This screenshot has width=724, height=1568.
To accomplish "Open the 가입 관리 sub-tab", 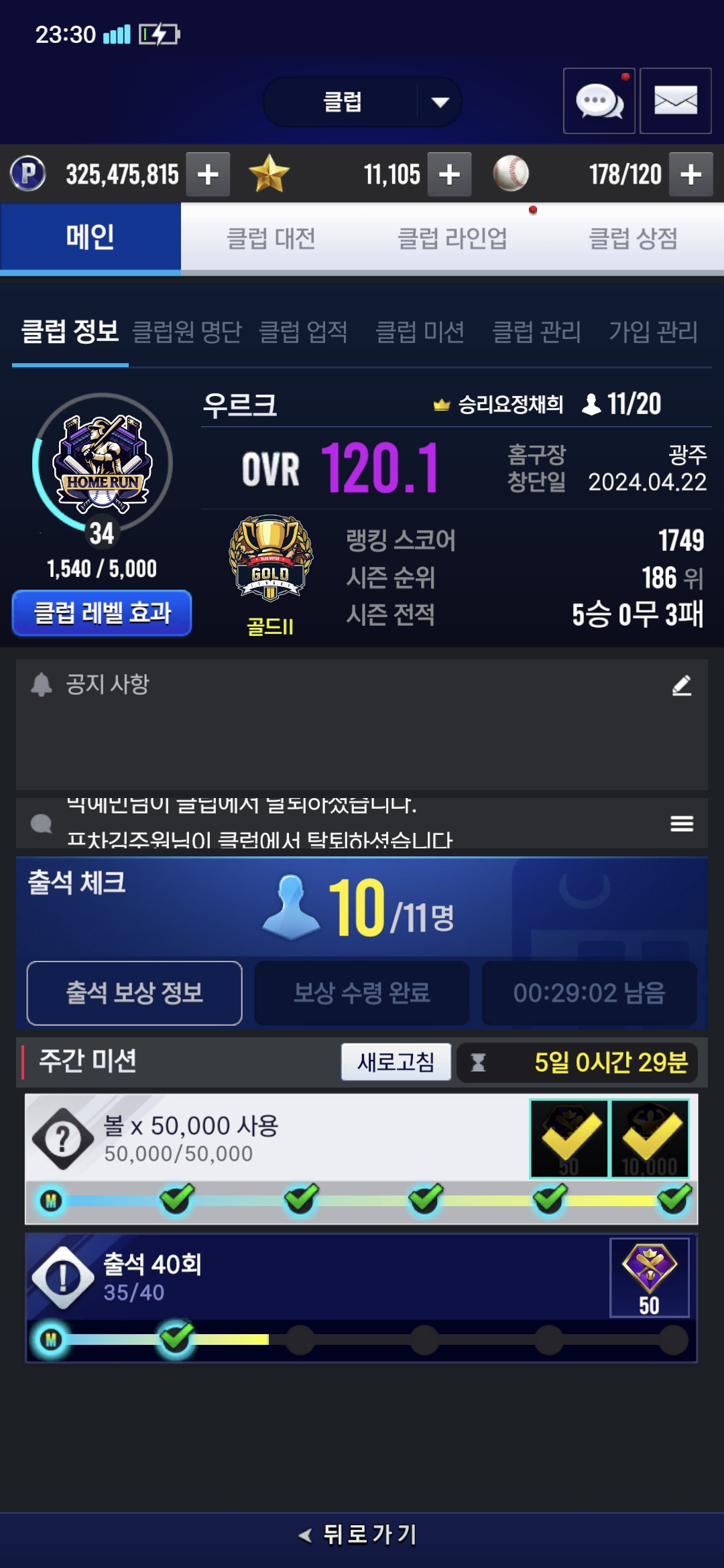I will [x=653, y=332].
